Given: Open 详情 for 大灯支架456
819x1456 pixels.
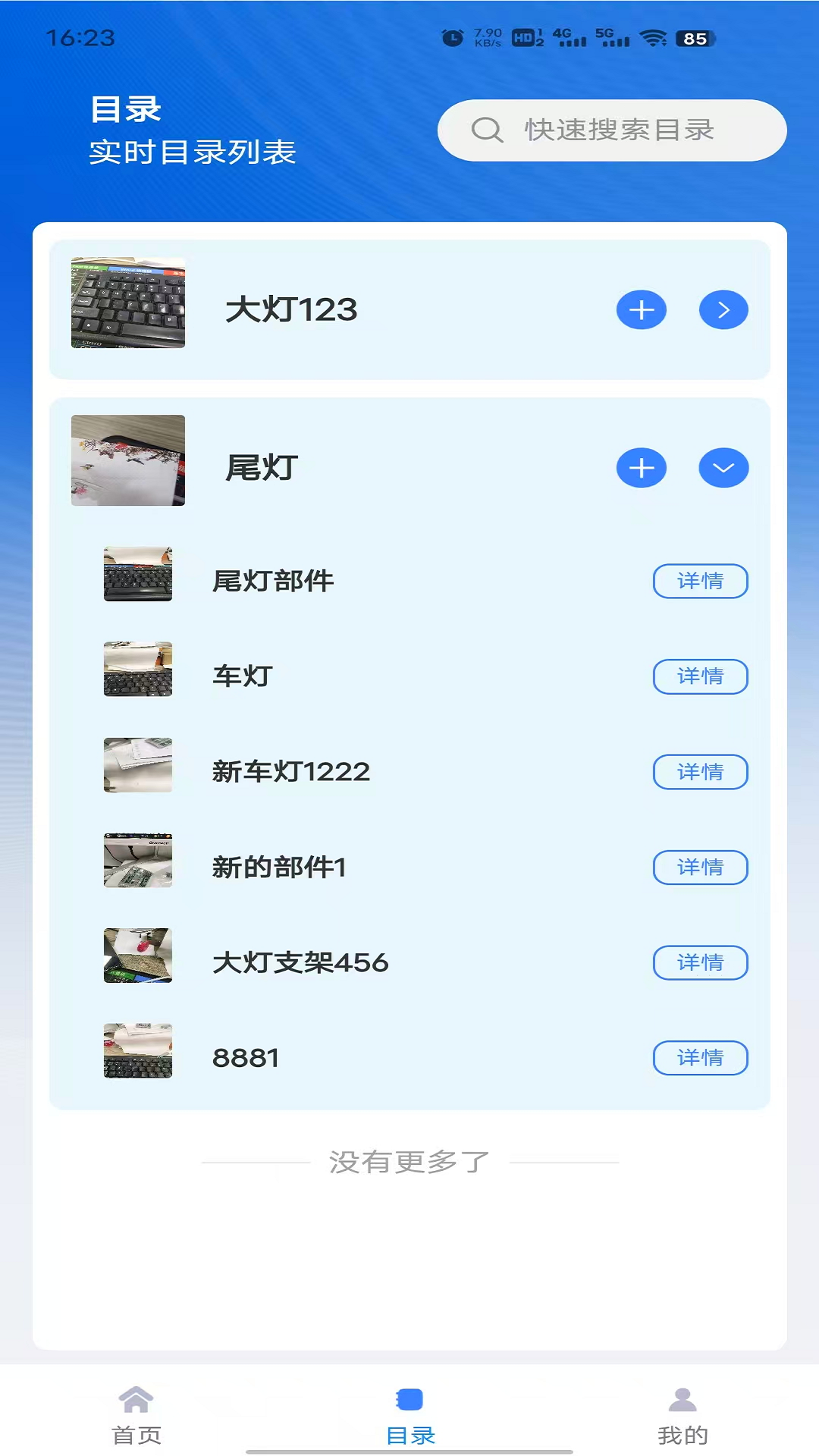Looking at the screenshot, I should point(700,963).
